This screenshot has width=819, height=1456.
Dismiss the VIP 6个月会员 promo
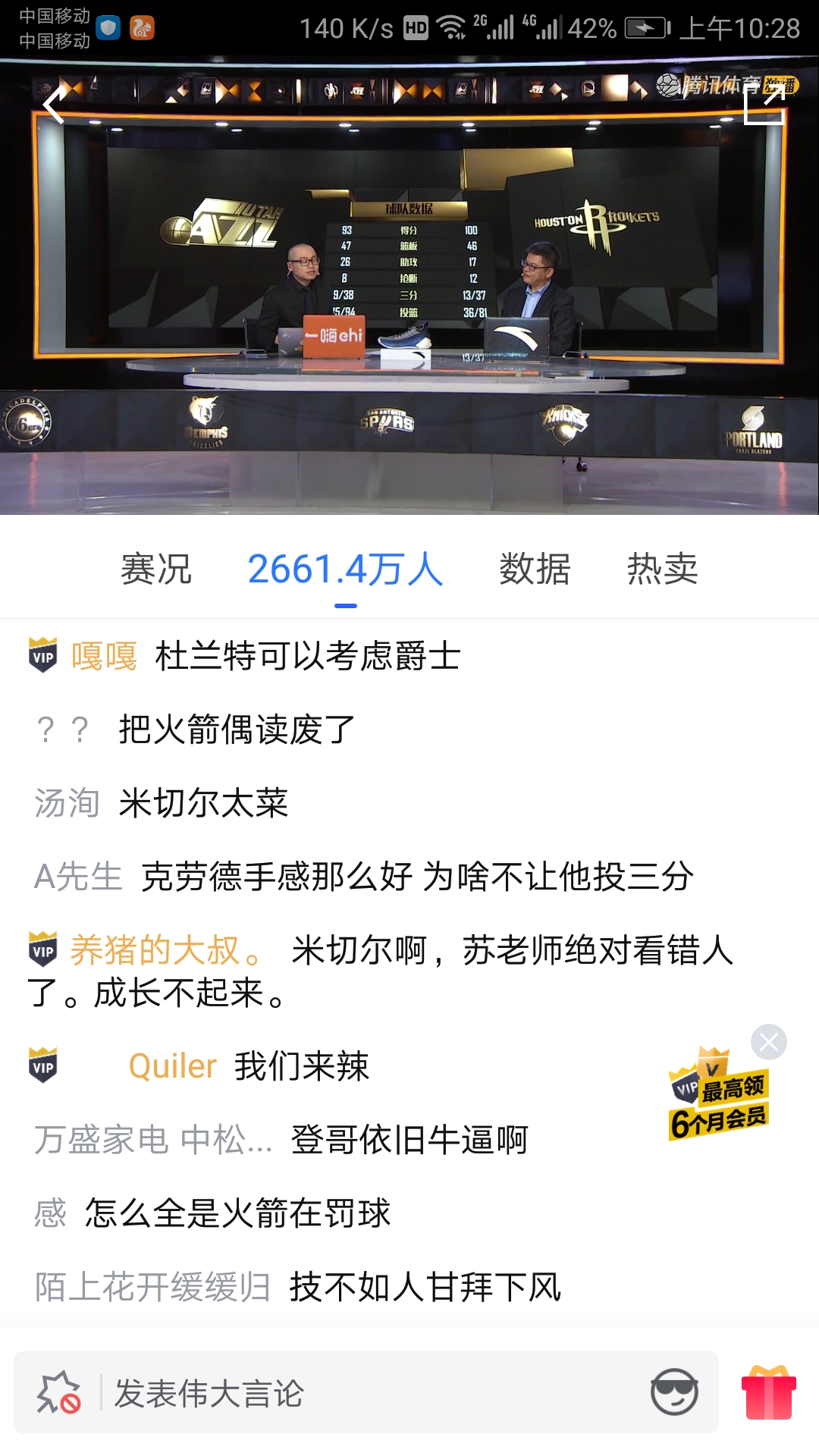click(x=768, y=1042)
